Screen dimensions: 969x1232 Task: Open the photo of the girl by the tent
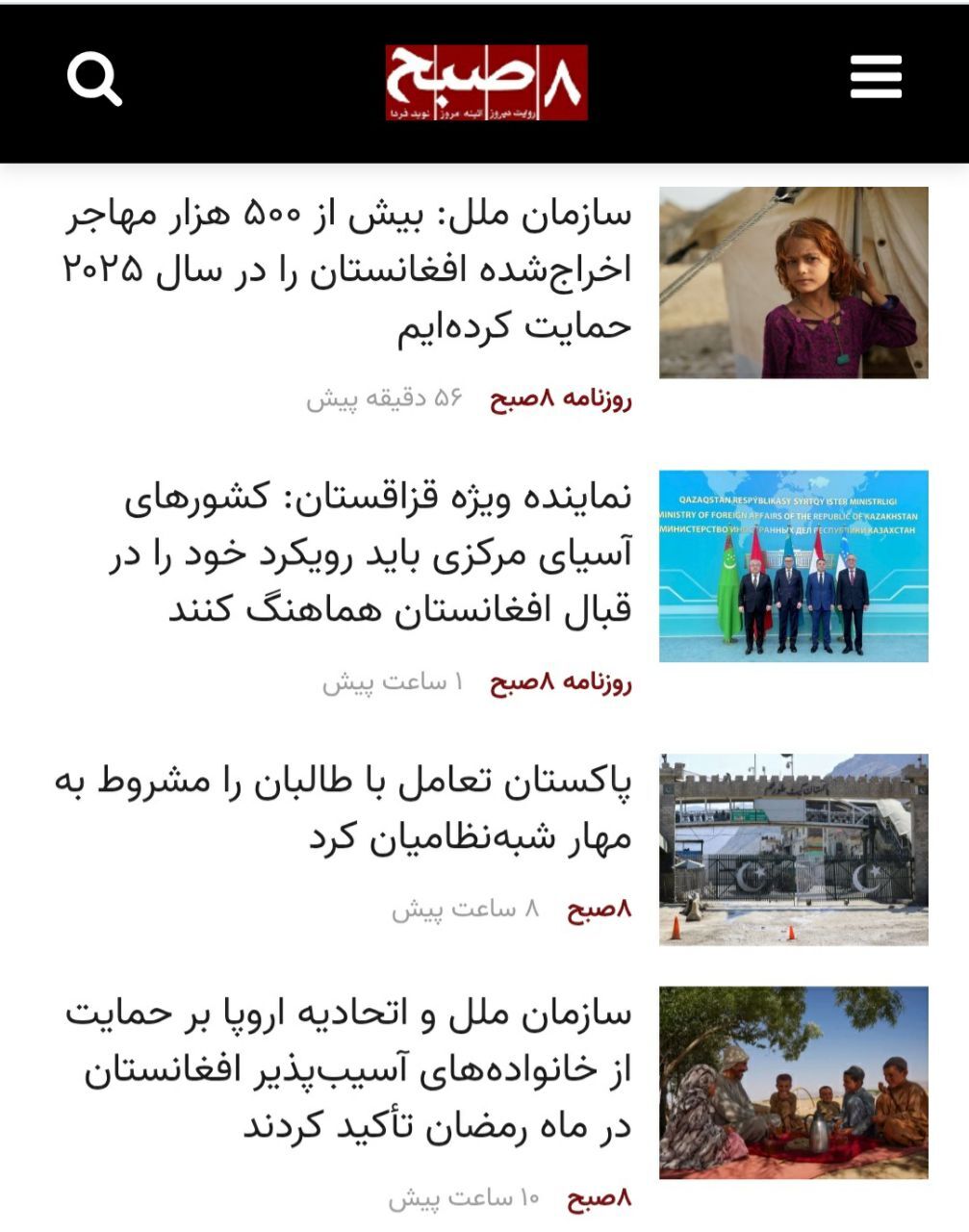point(793,282)
